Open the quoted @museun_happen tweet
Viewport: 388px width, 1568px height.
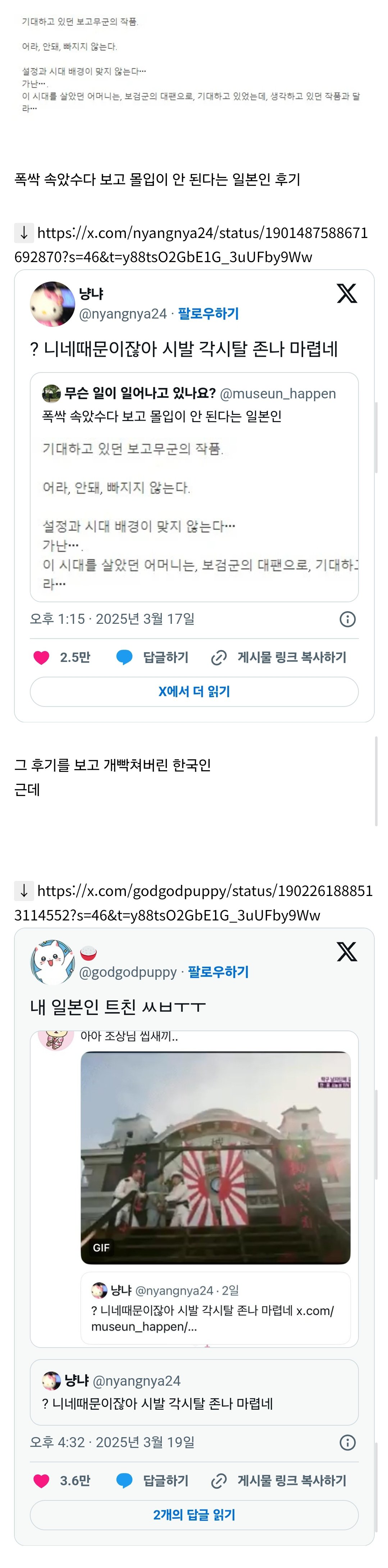coord(194,486)
